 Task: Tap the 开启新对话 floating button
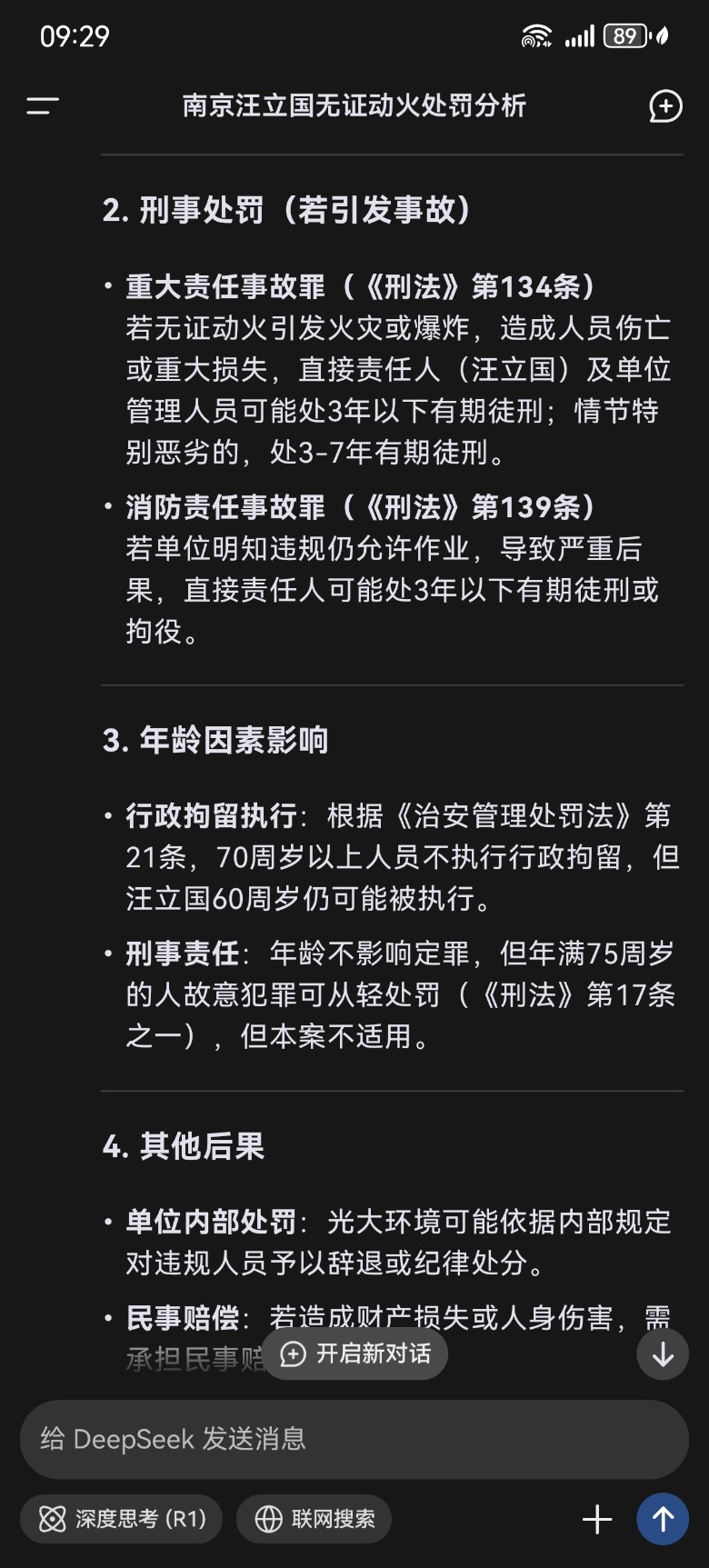pos(355,1354)
